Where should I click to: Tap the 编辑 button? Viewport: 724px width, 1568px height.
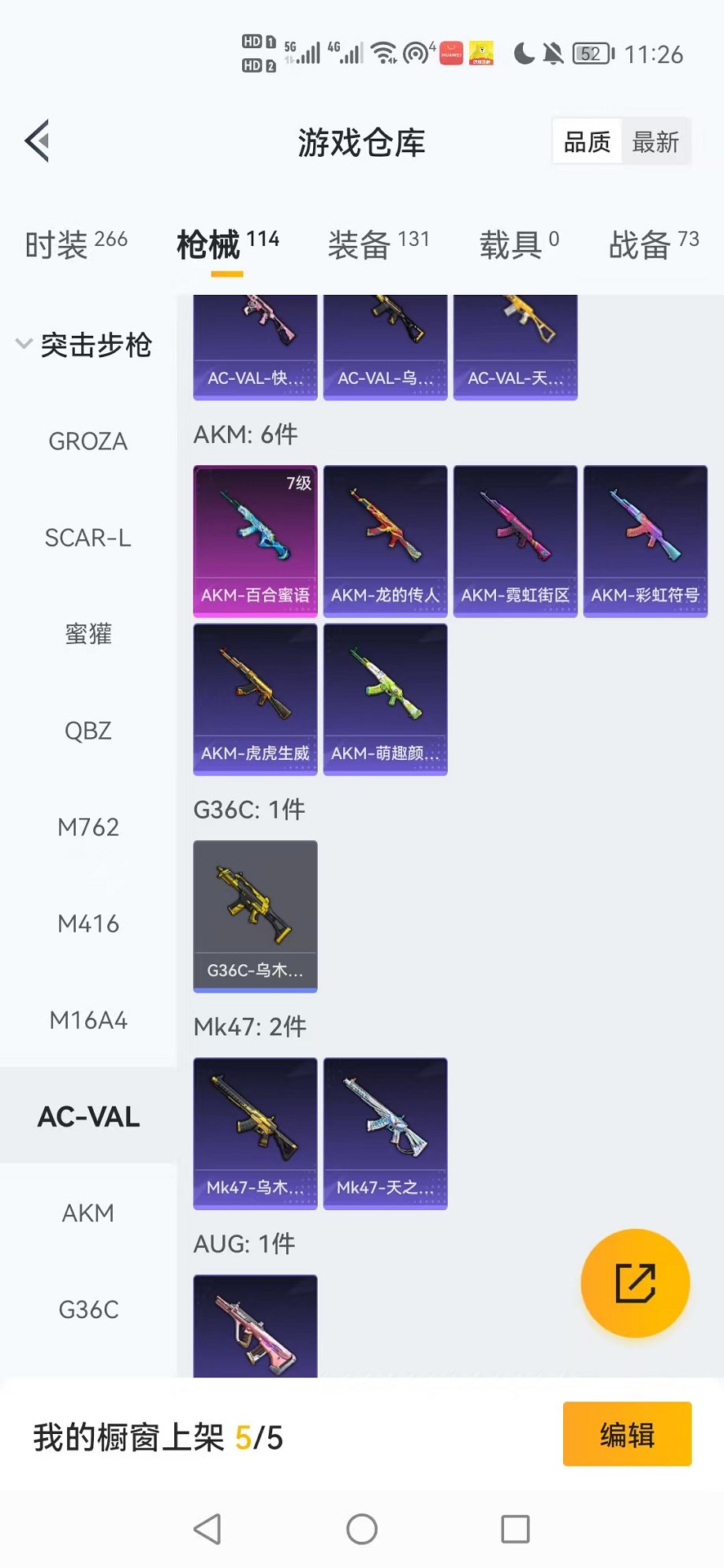(627, 1434)
